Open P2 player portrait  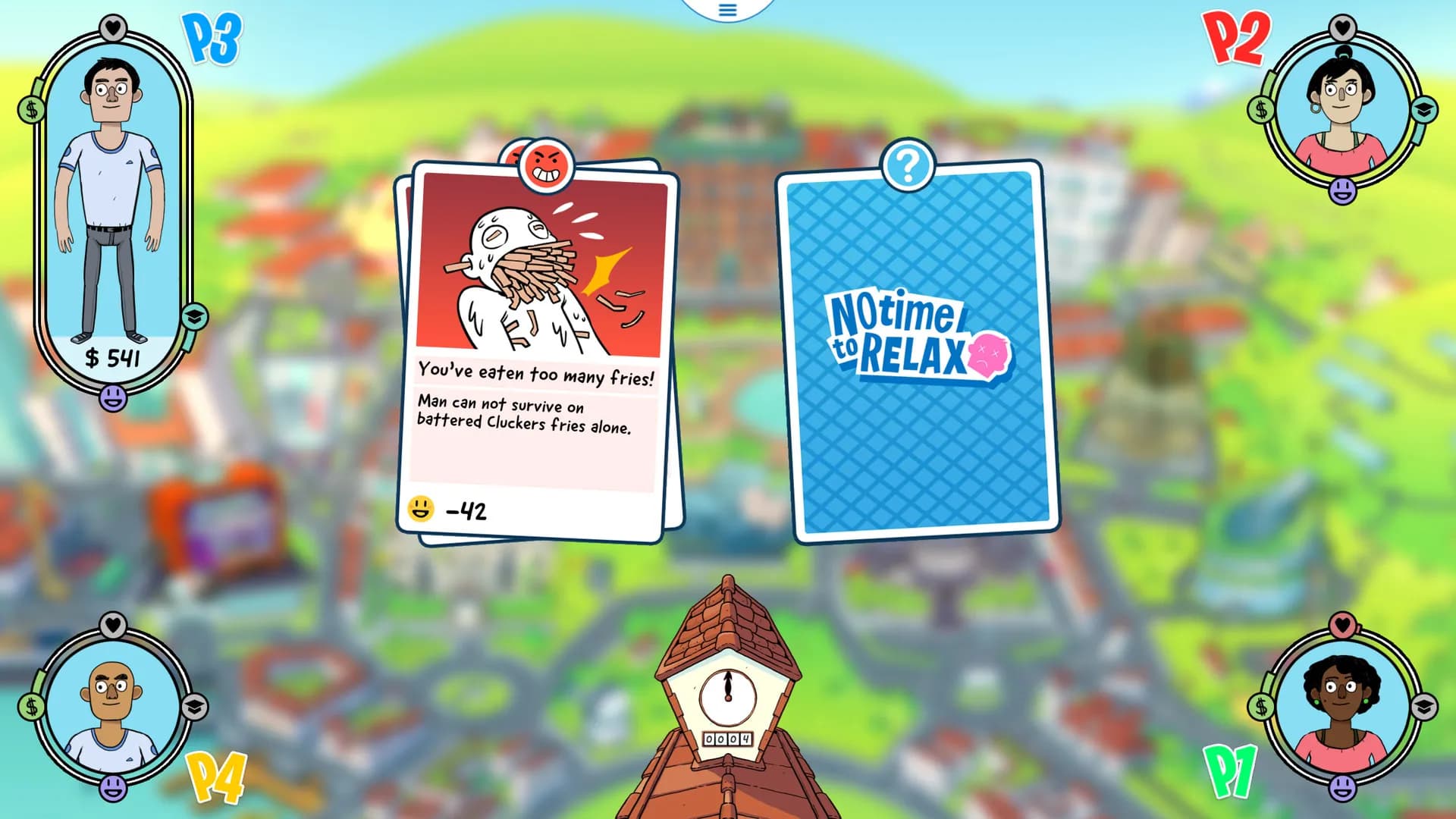point(1341,111)
